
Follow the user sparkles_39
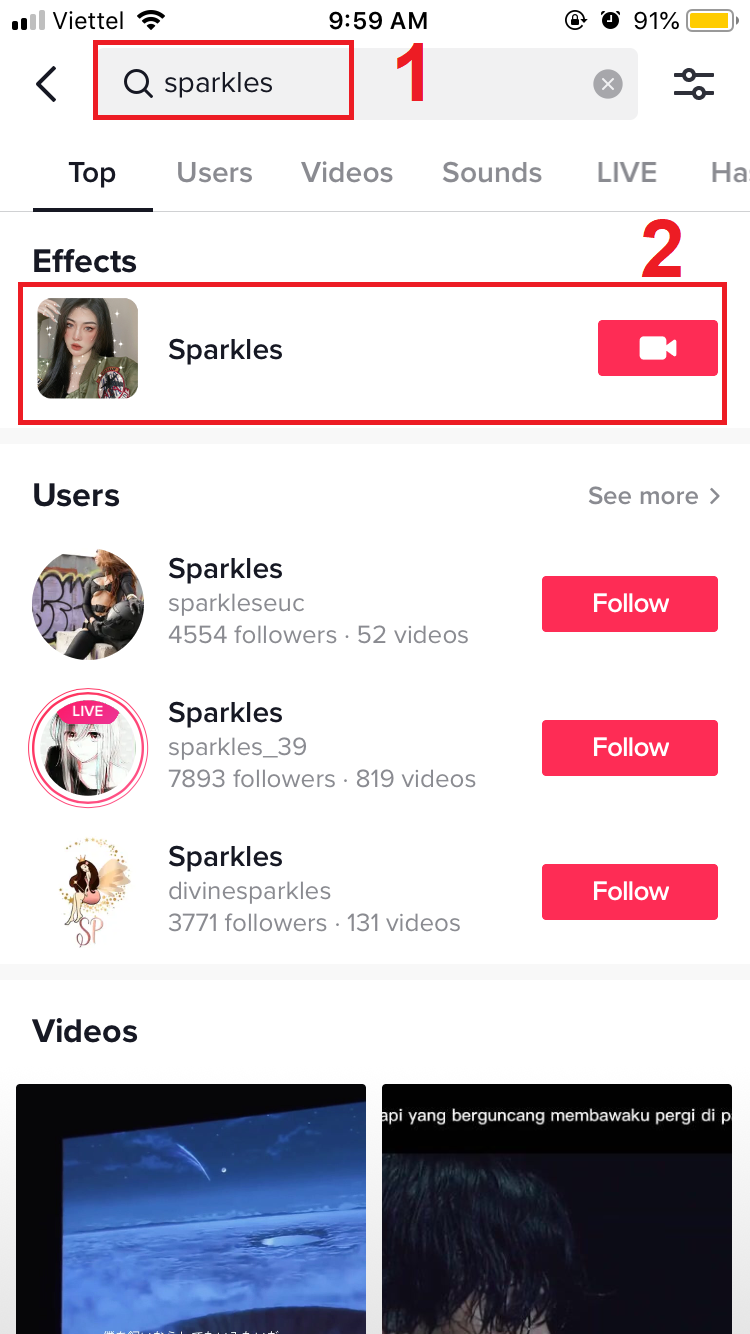629,747
